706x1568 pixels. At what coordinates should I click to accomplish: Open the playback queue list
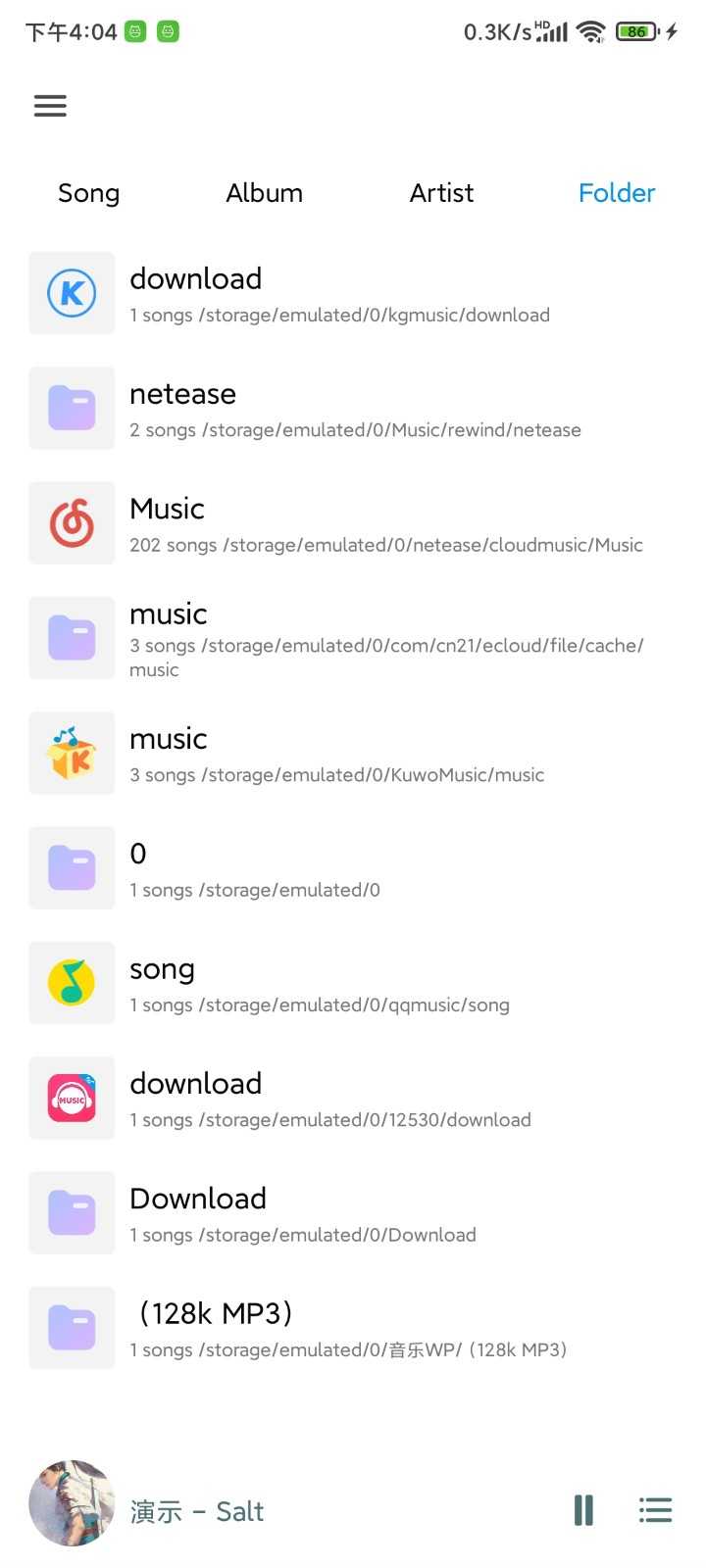[x=655, y=1510]
